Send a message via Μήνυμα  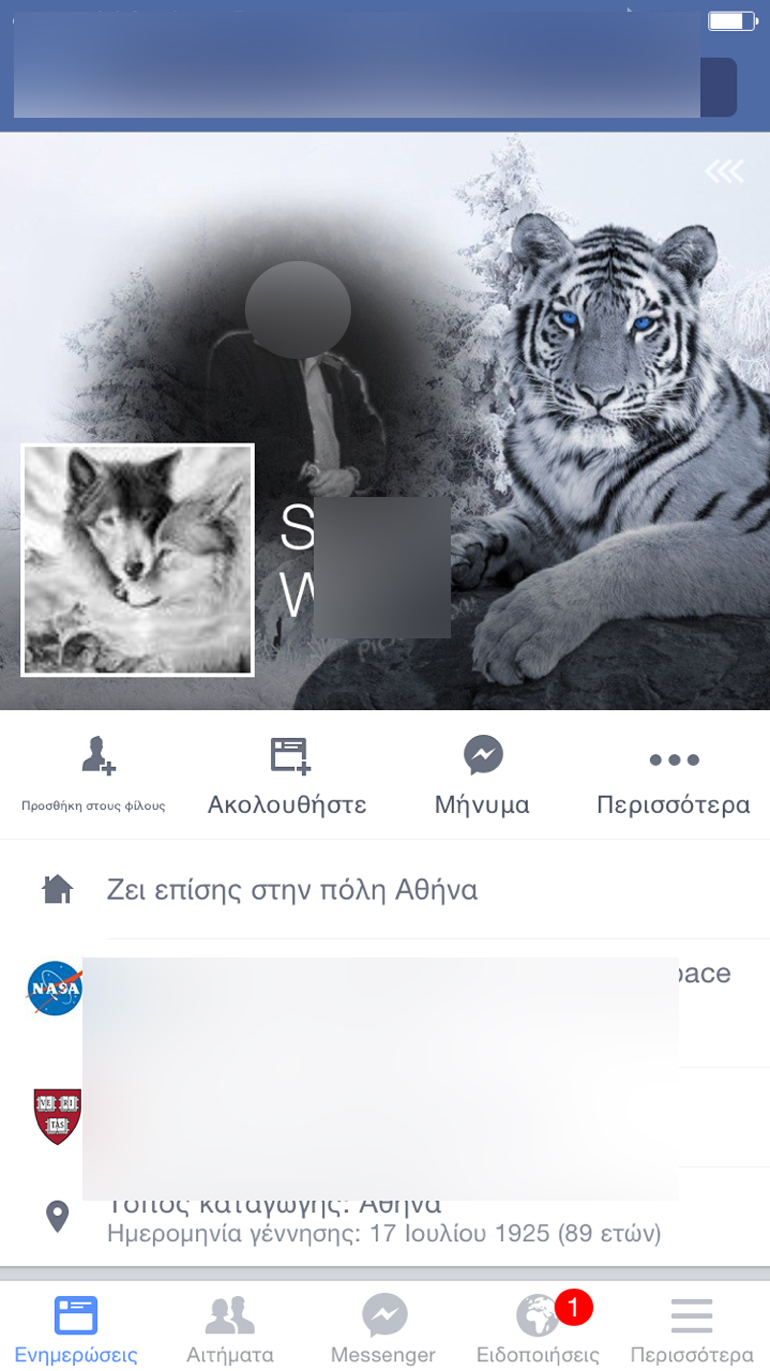pos(482,776)
